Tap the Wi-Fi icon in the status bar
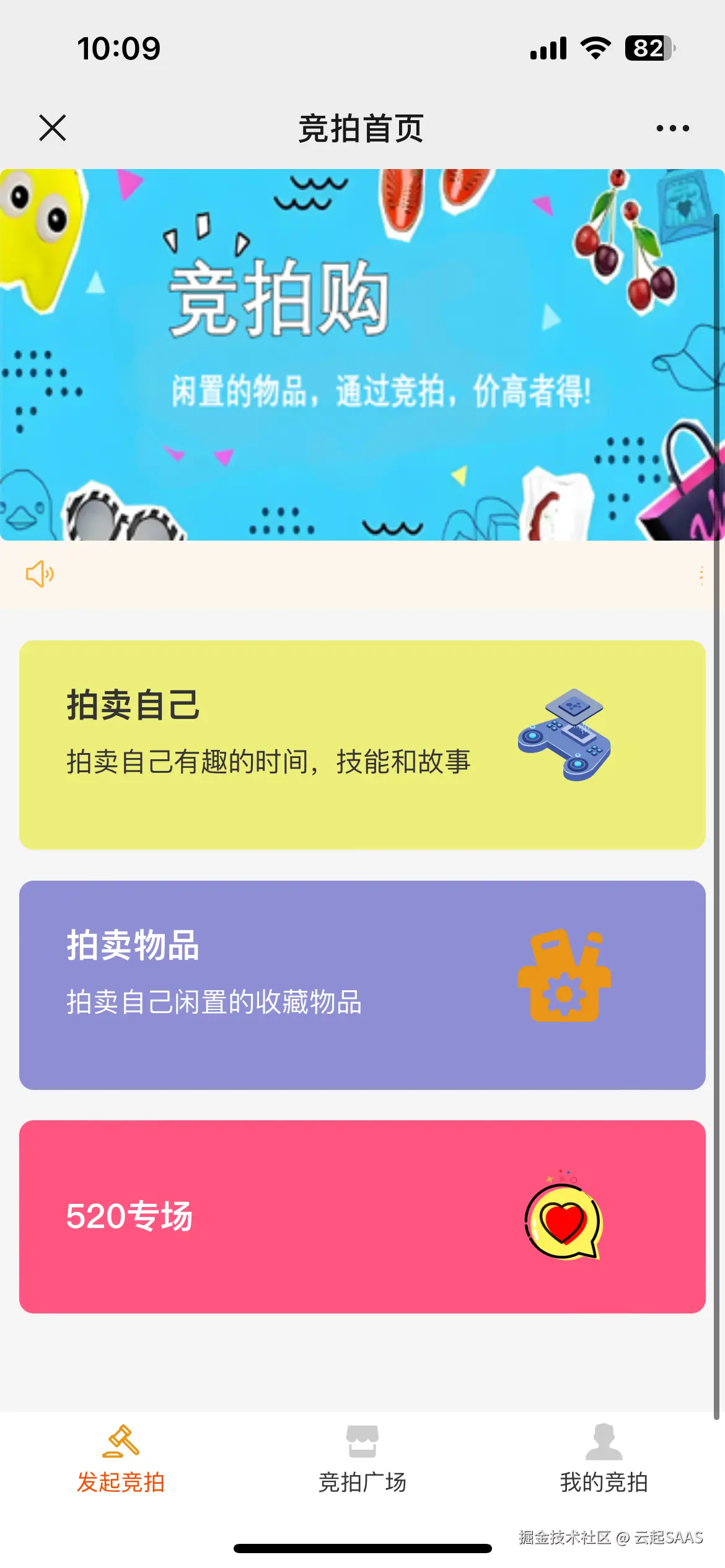 [595, 47]
